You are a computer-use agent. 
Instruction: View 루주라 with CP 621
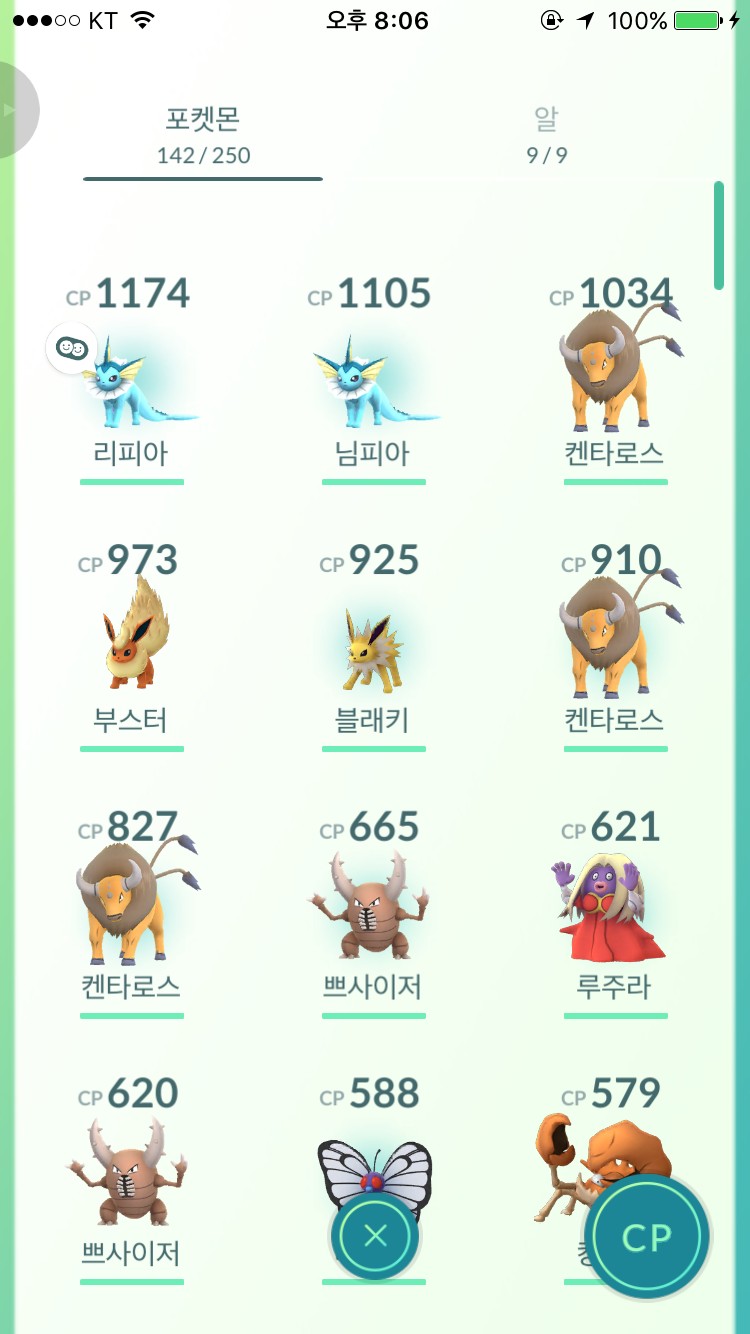pos(614,910)
